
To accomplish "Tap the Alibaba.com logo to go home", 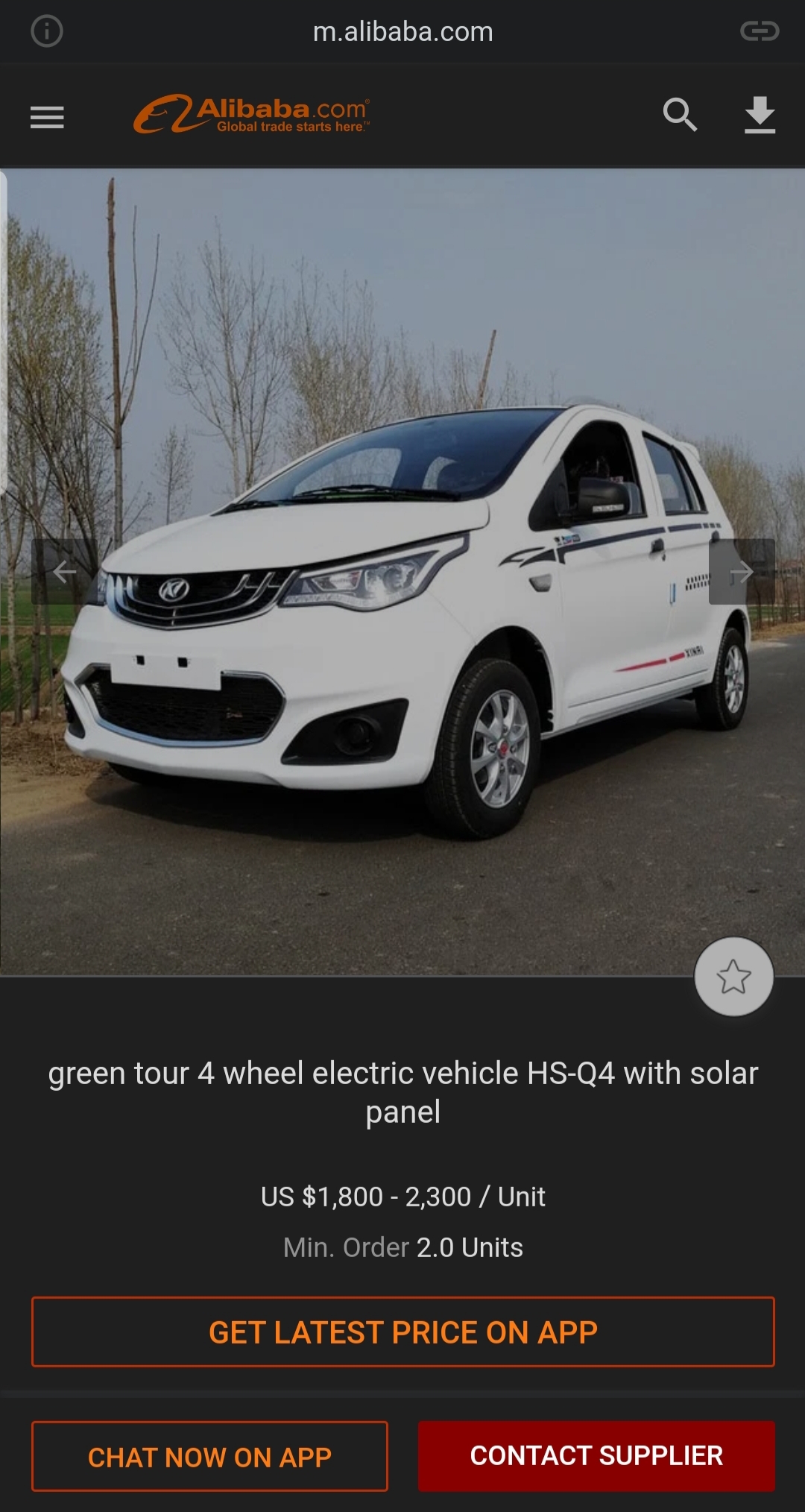I will pyautogui.click(x=251, y=114).
